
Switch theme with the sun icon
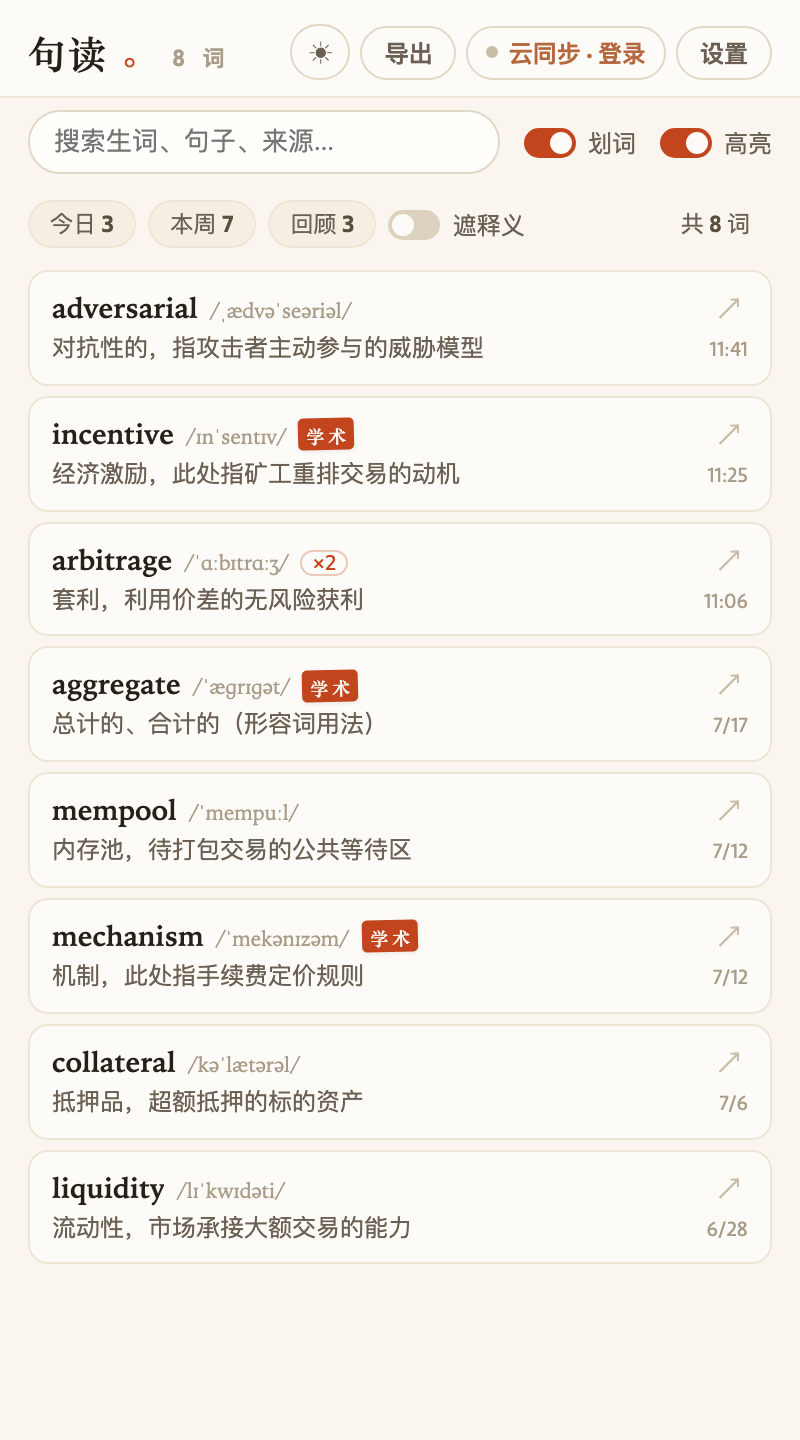(320, 53)
